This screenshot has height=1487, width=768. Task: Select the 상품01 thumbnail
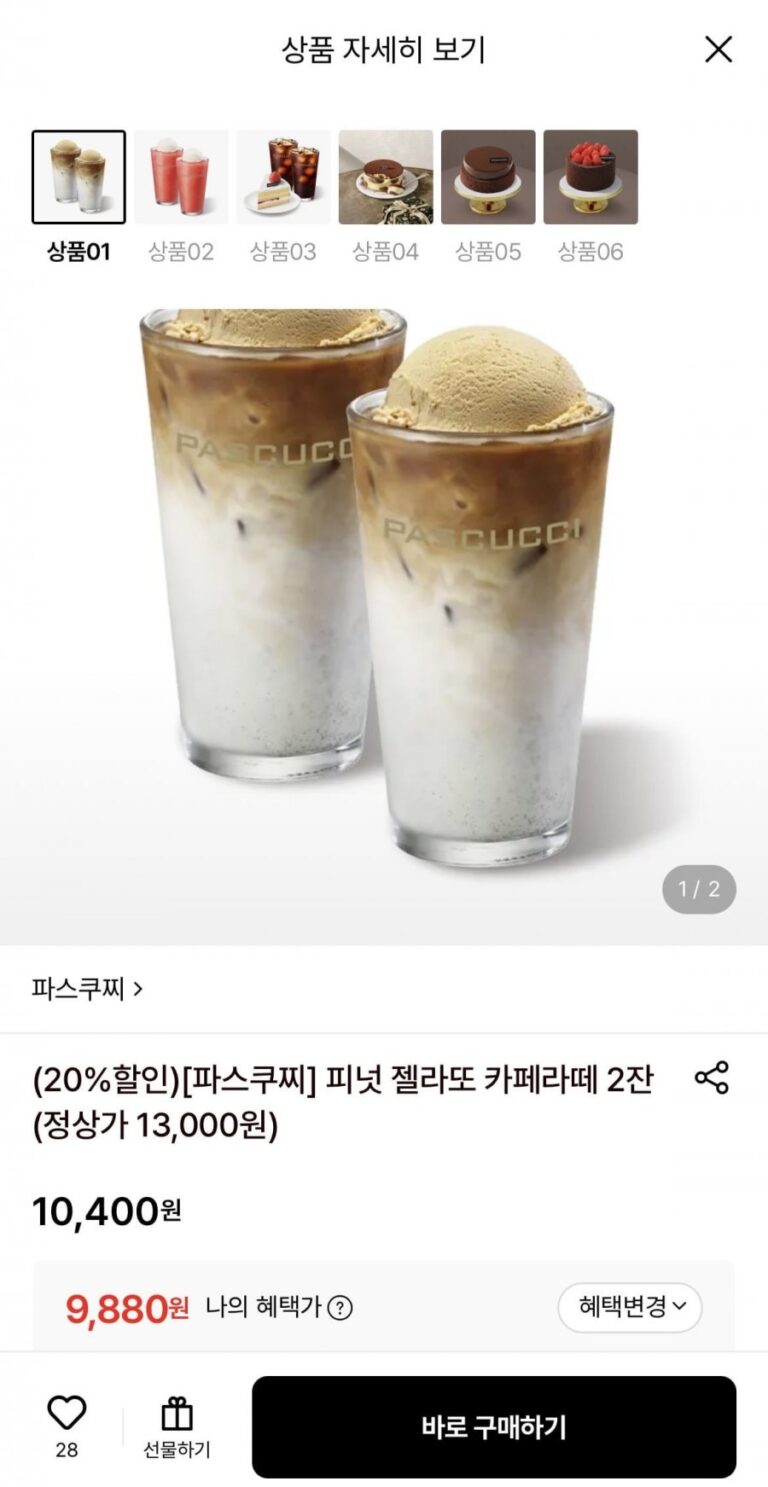coord(79,177)
